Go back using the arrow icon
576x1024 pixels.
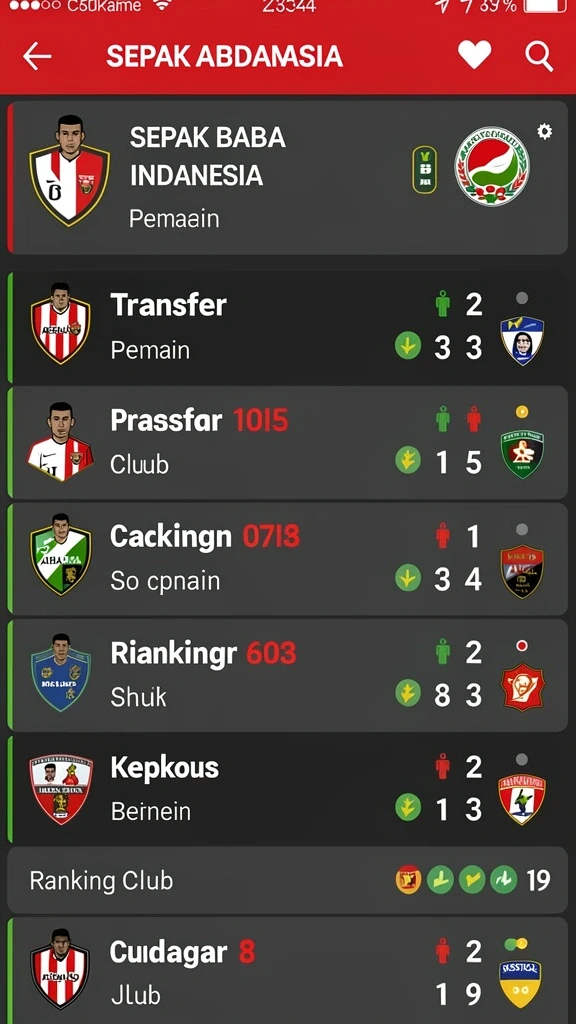coord(37,57)
